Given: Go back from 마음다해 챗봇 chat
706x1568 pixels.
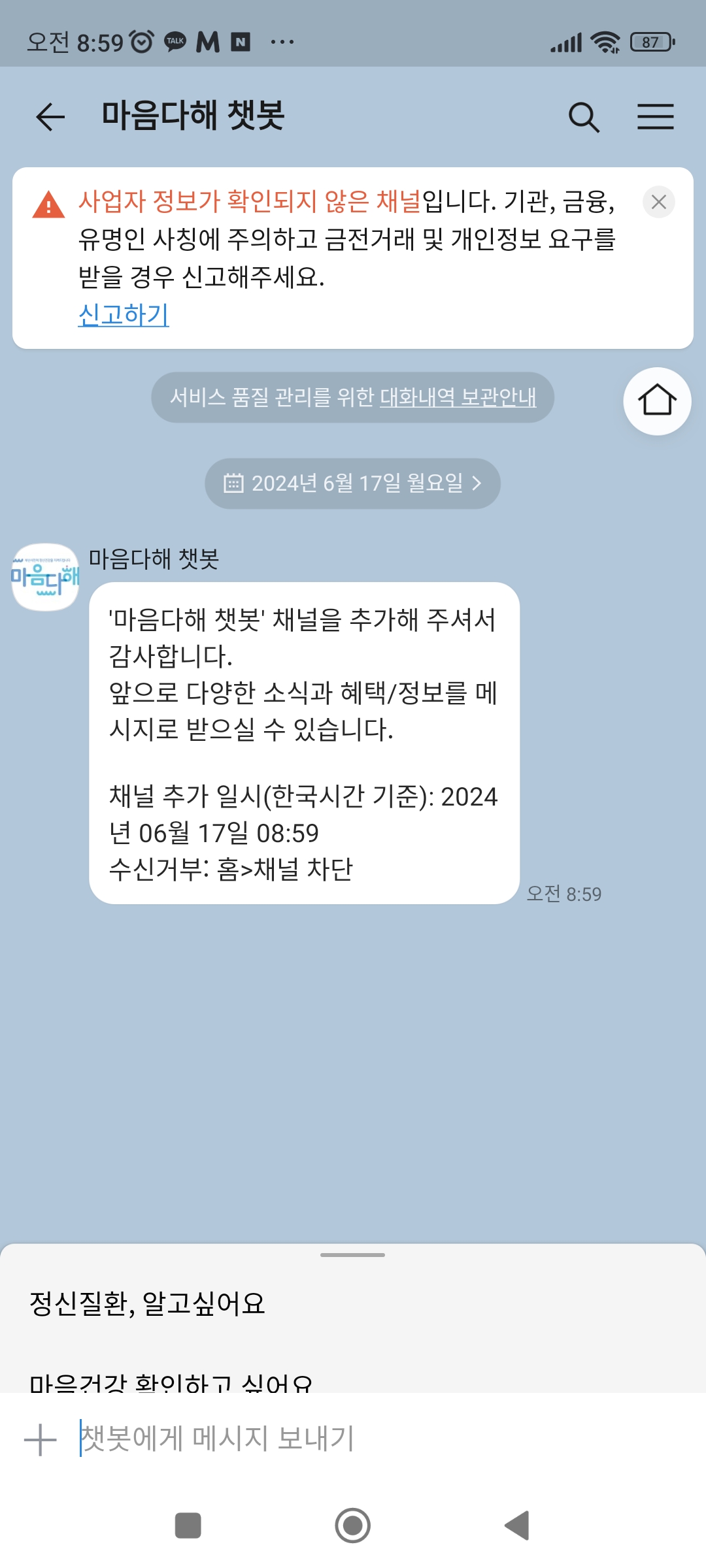Looking at the screenshot, I should pos(50,117).
